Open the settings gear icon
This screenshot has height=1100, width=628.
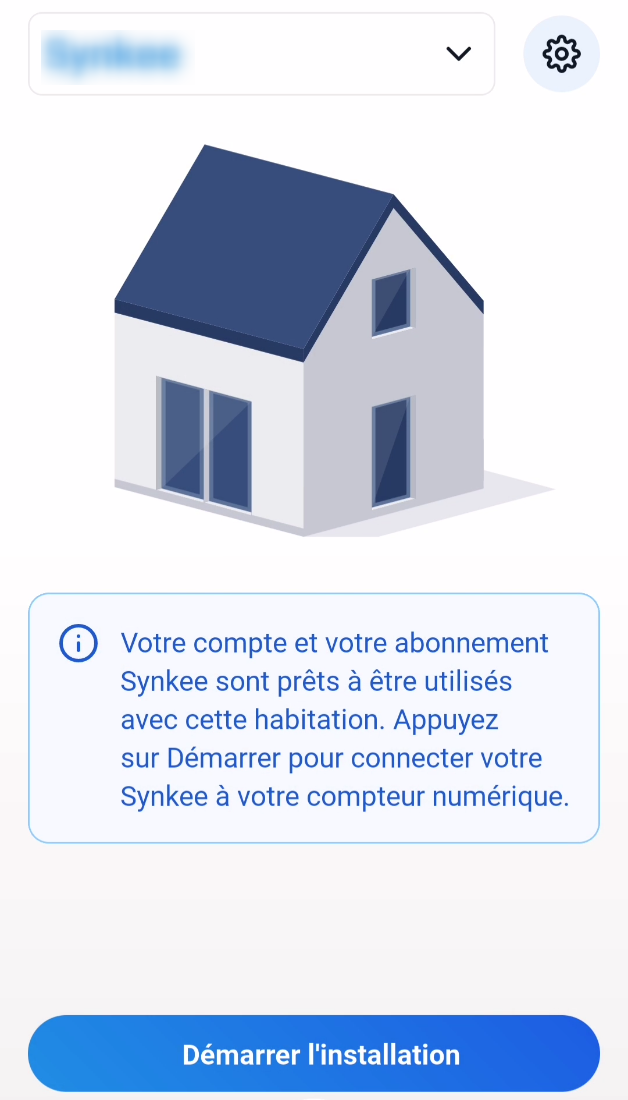click(561, 54)
